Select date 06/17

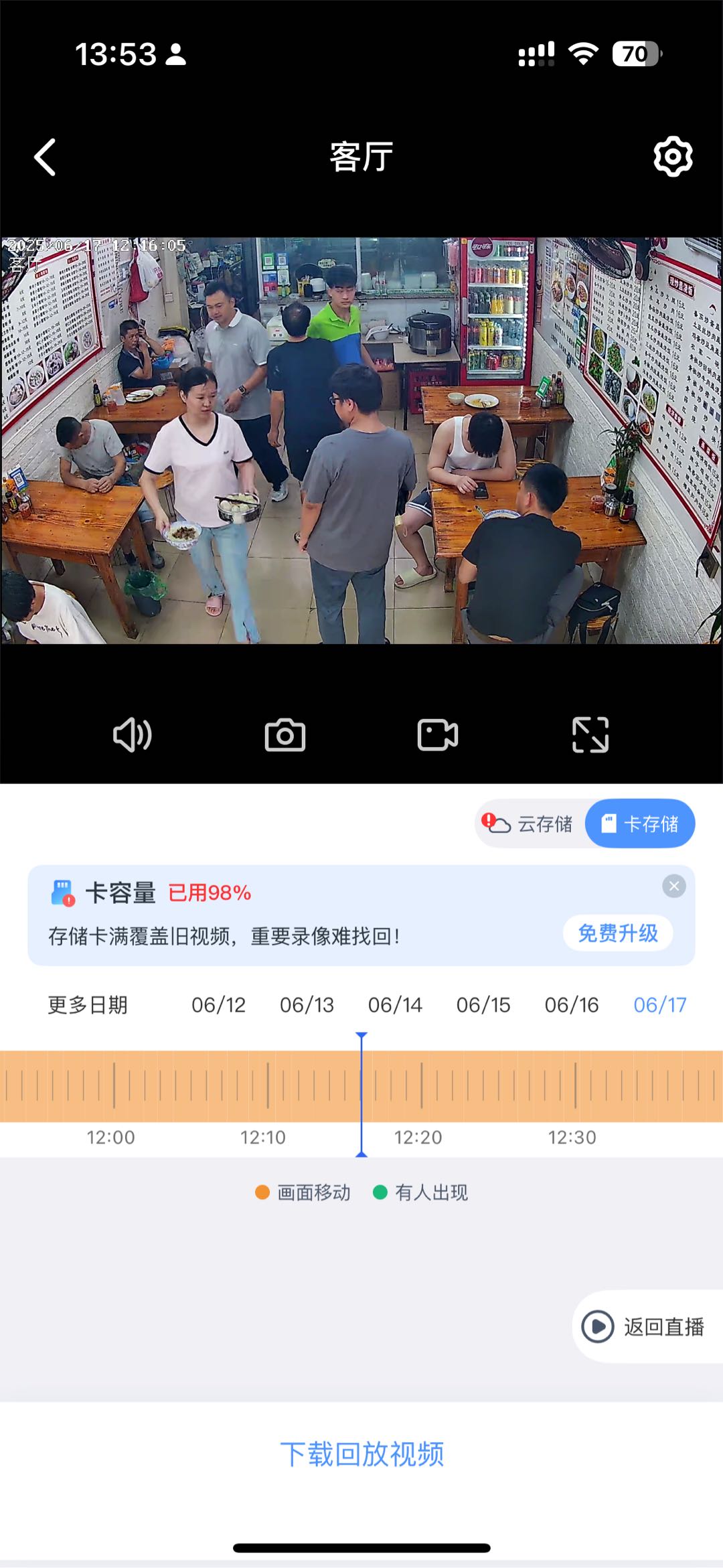[660, 1005]
